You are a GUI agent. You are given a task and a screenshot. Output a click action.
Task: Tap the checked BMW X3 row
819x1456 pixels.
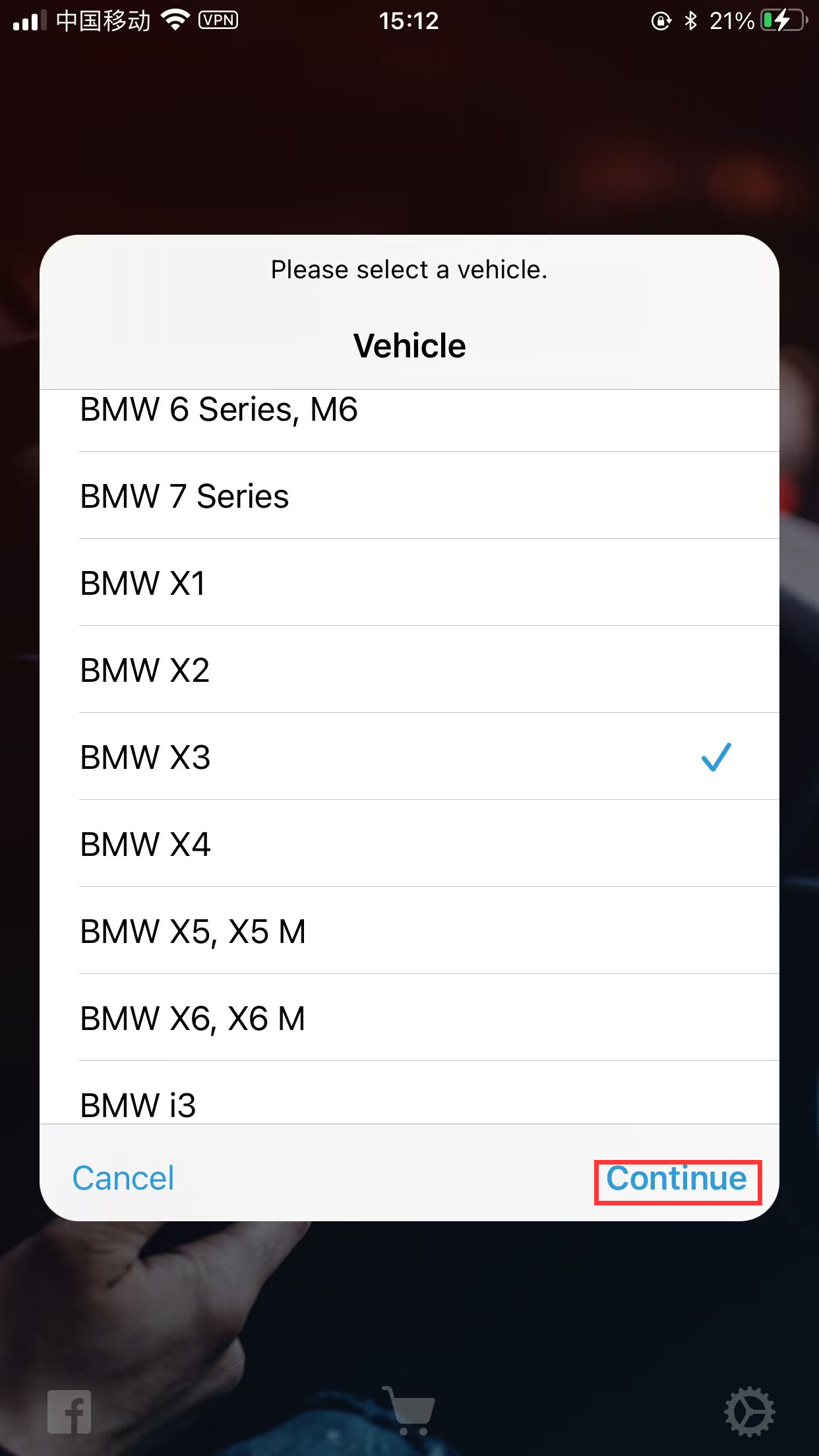409,757
